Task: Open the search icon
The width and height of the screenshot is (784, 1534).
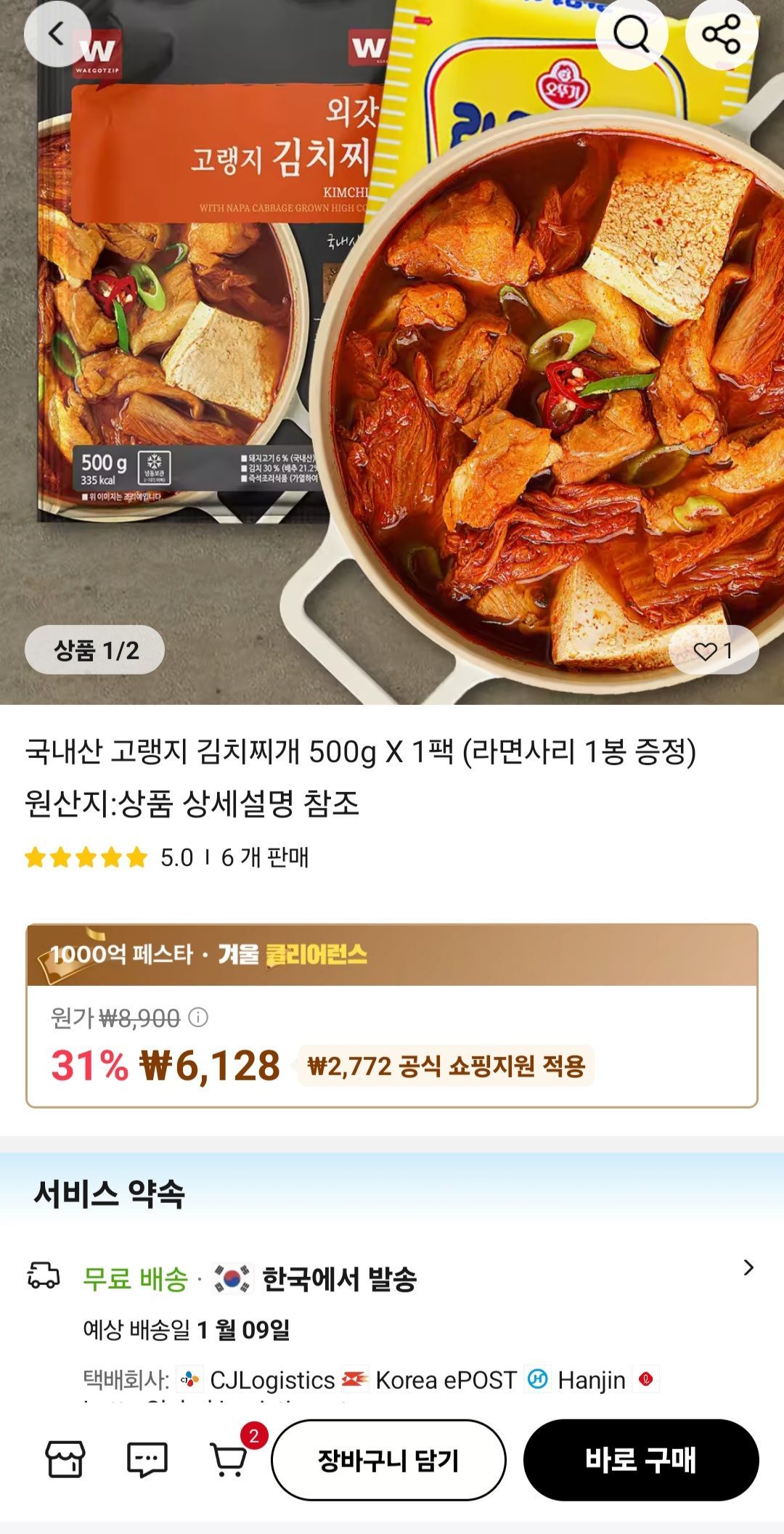Action: (634, 34)
